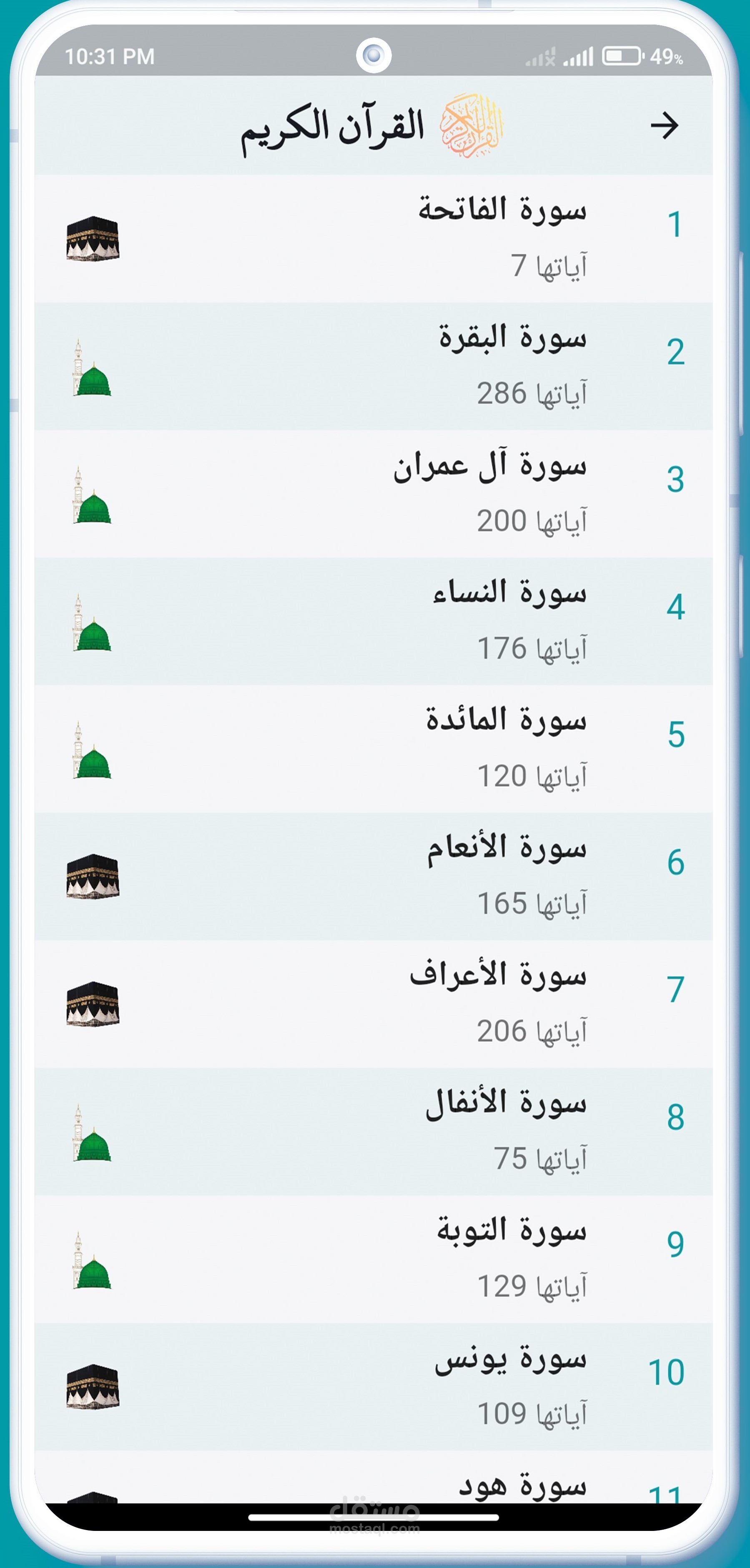This screenshot has width=750, height=1568.
Task: Open سورة الفاتحة
Action: click(502, 210)
